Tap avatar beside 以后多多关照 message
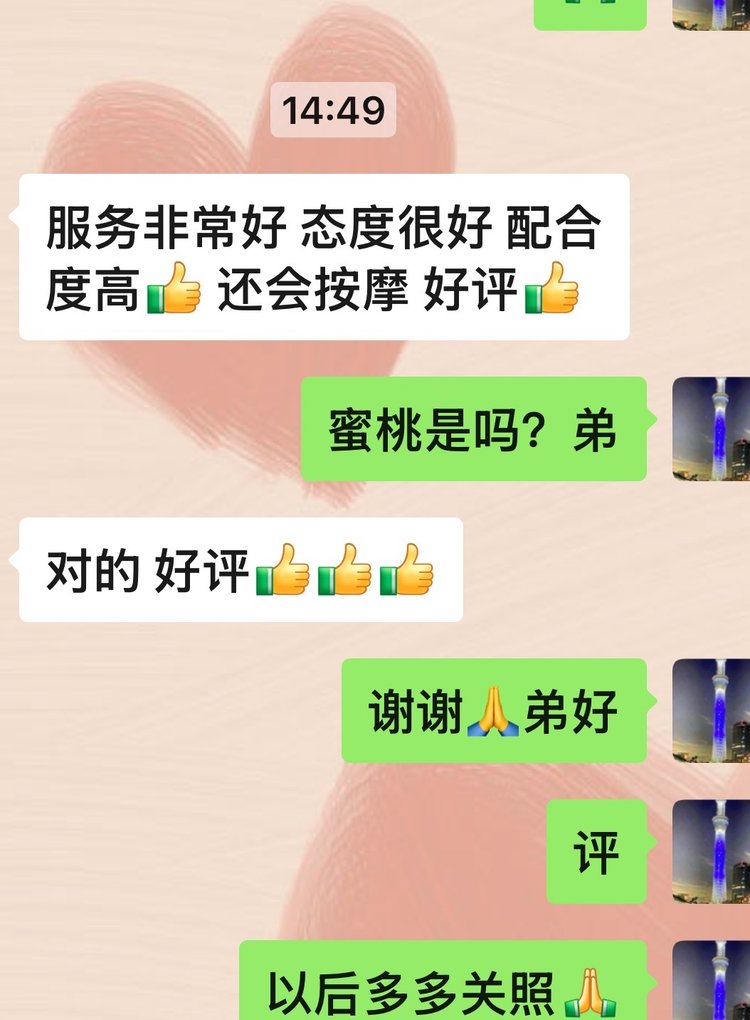750x1020 pixels. point(711,982)
